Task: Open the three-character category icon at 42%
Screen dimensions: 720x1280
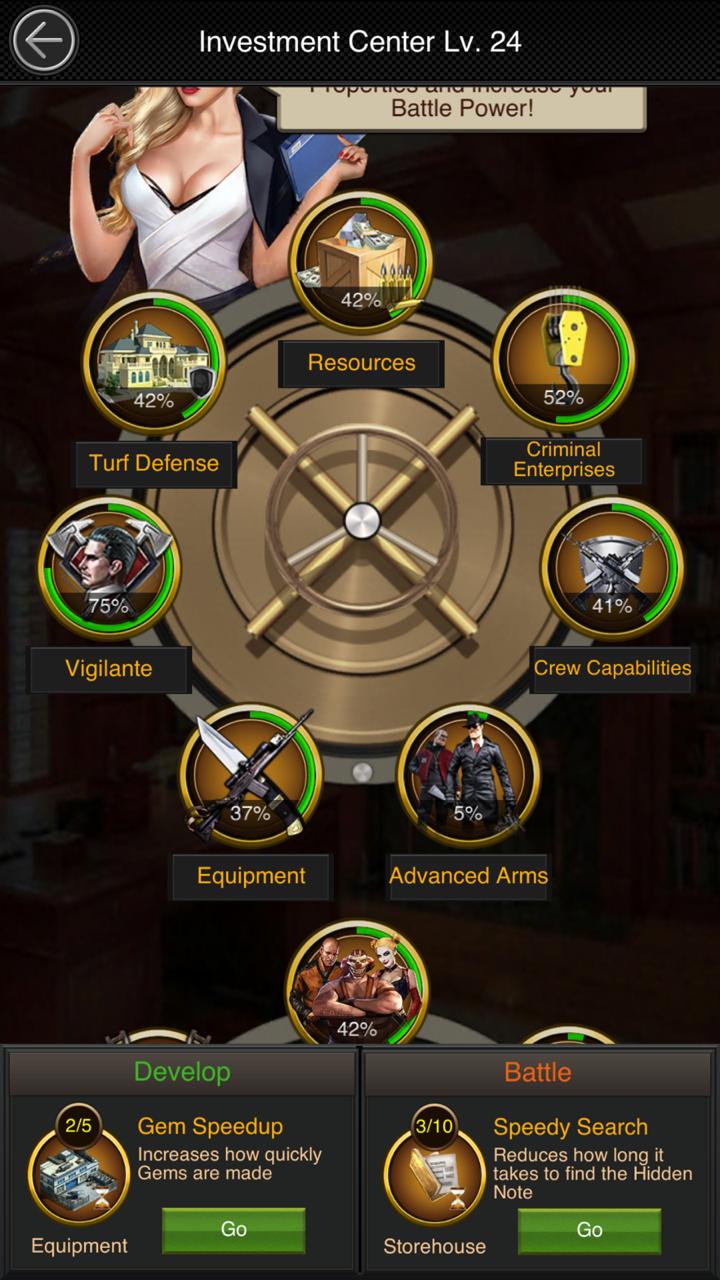Action: coord(357,986)
